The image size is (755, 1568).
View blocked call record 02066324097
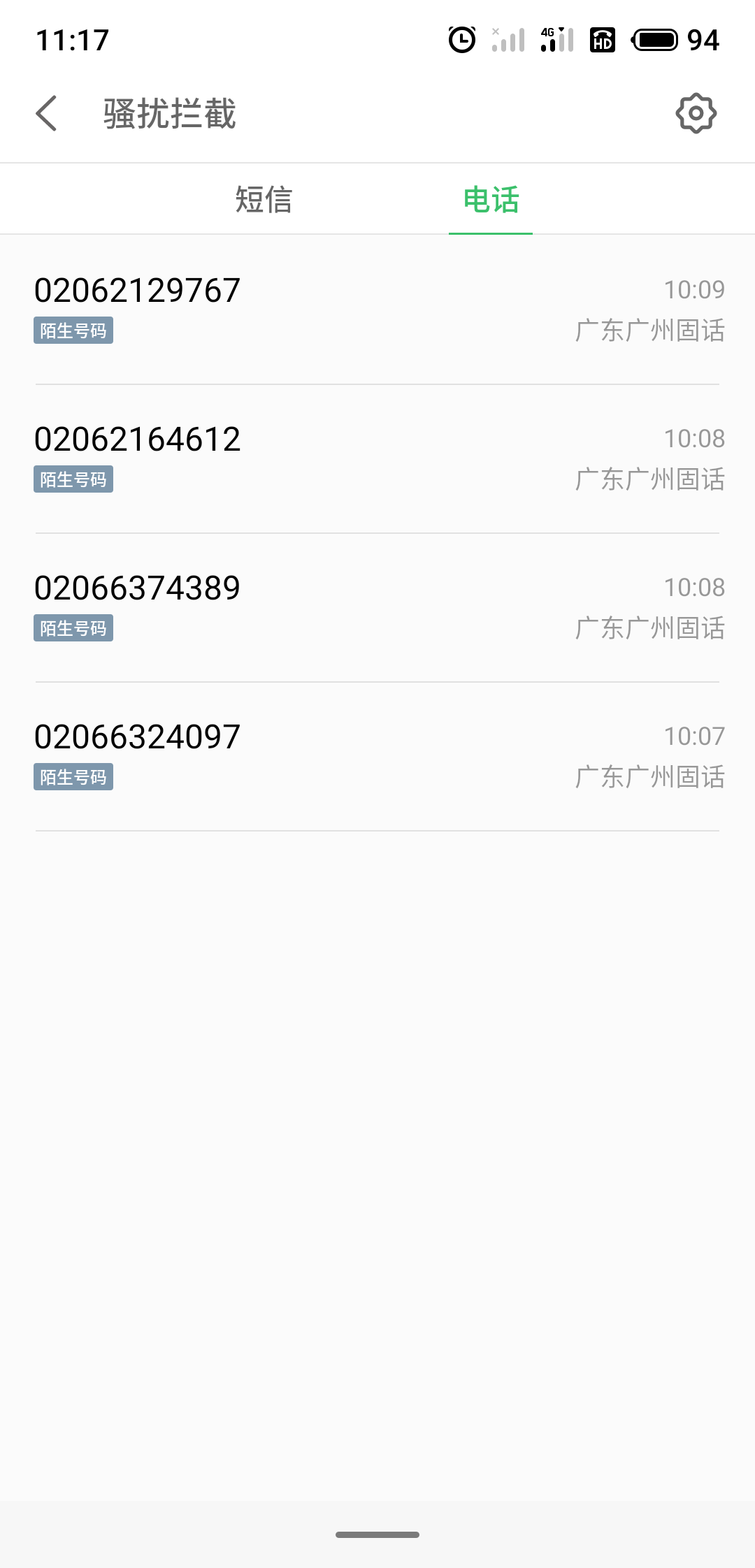377,757
